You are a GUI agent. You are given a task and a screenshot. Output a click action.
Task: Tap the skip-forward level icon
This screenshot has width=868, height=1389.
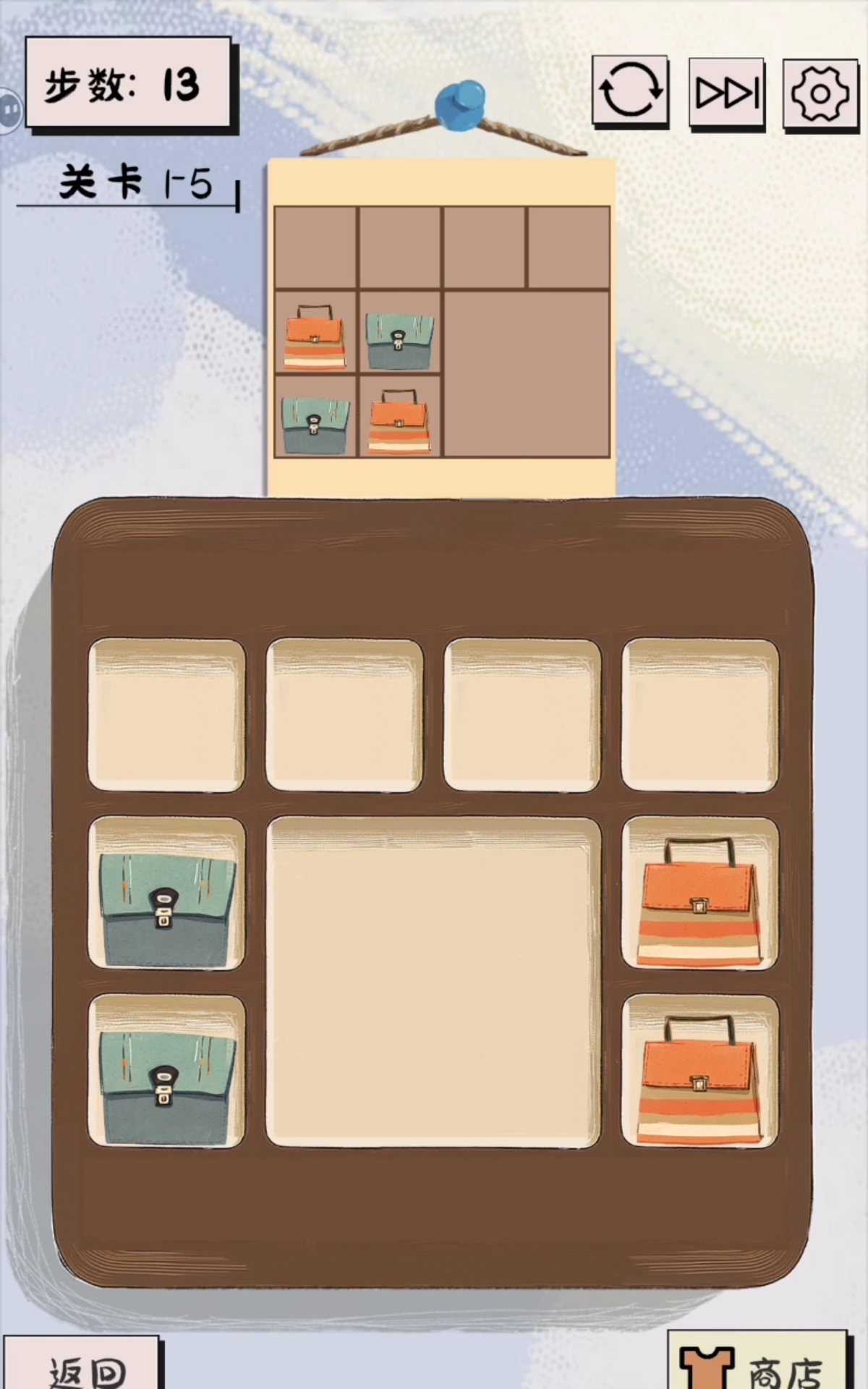(x=726, y=93)
